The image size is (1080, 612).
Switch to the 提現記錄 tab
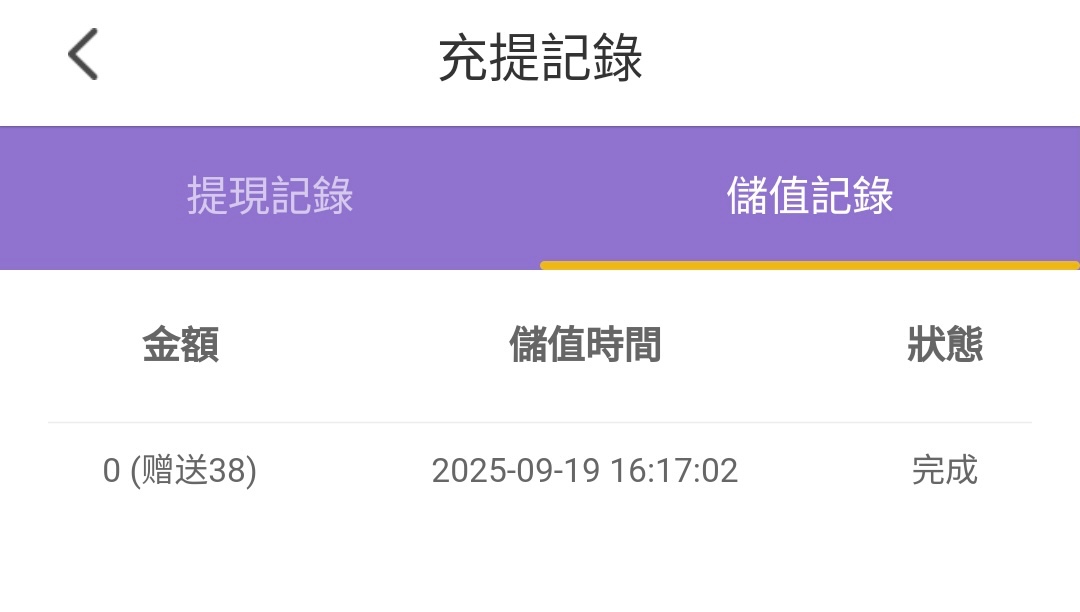[270, 196]
